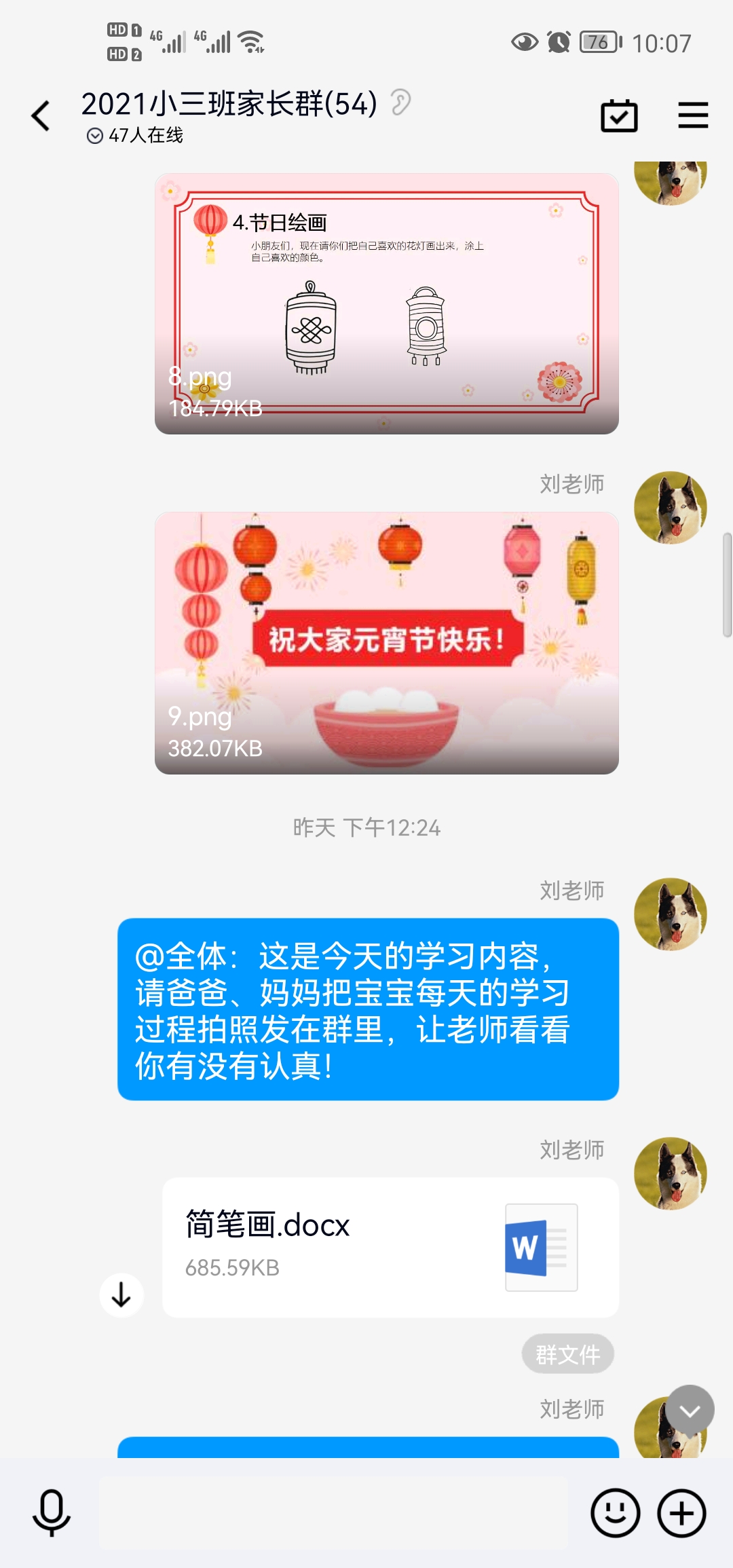Open the 8.png image file
Viewport: 733px width, 1568px height.
point(386,303)
